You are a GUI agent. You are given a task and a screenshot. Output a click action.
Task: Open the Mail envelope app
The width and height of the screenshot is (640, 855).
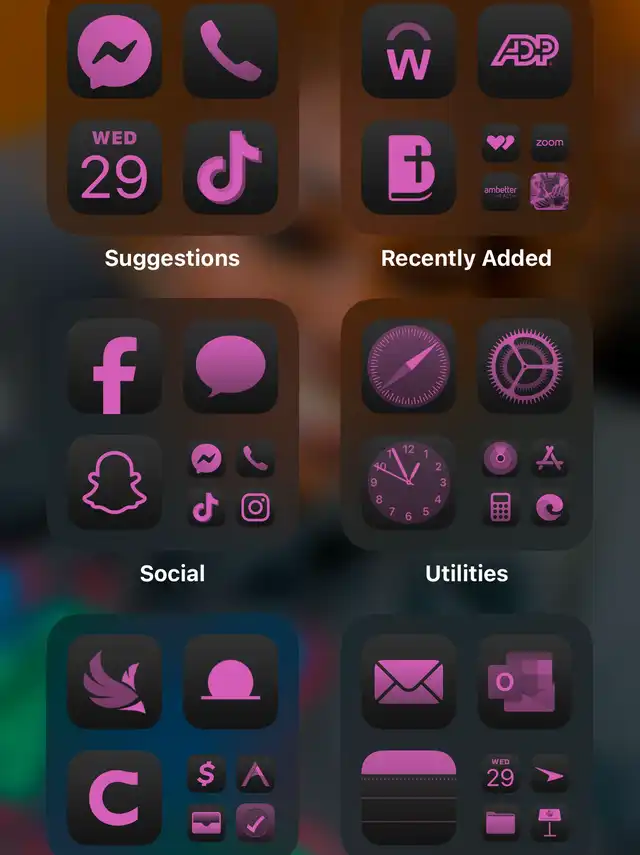pos(408,682)
